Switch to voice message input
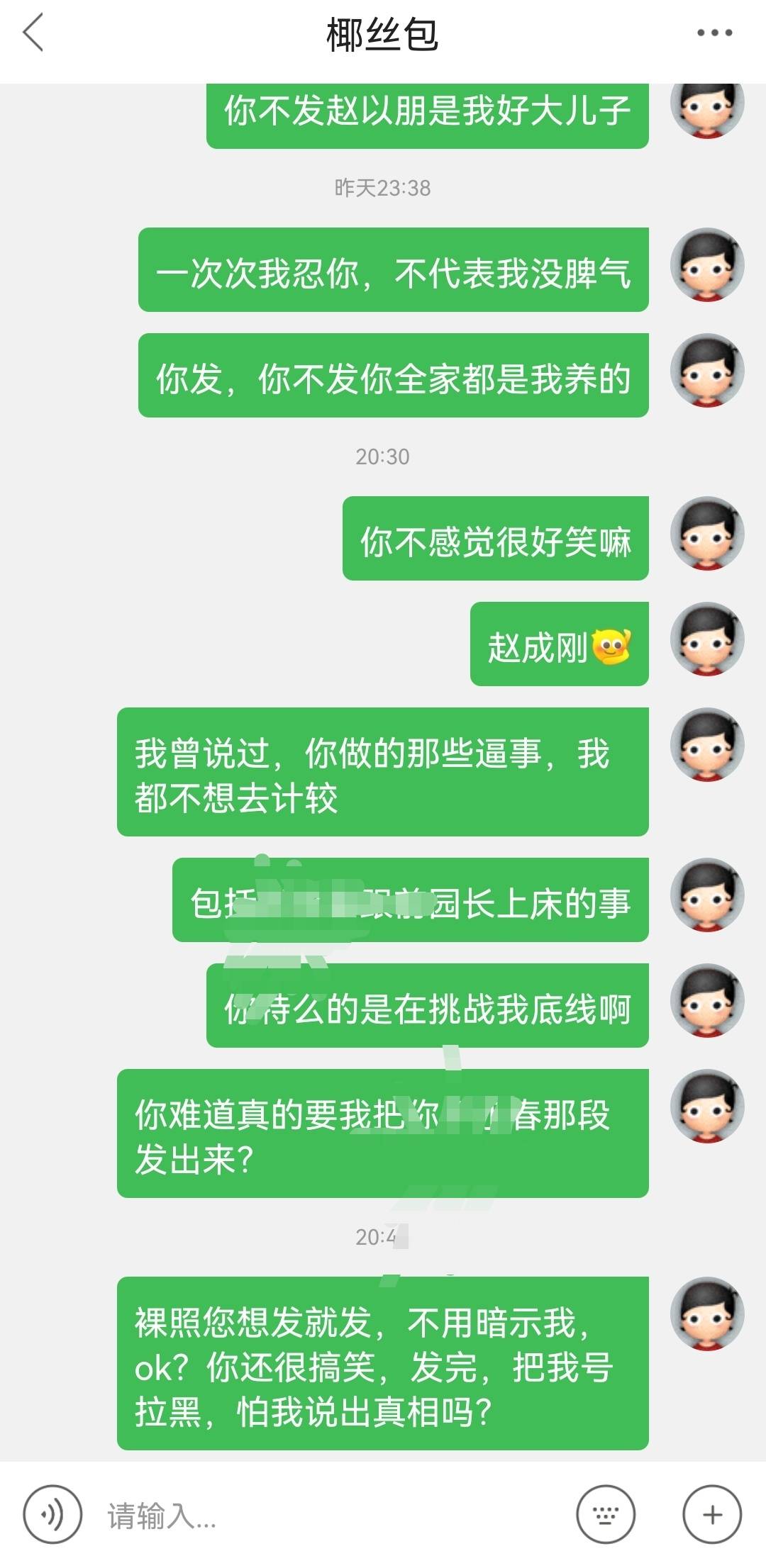The height and width of the screenshot is (1568, 766). click(x=52, y=1514)
